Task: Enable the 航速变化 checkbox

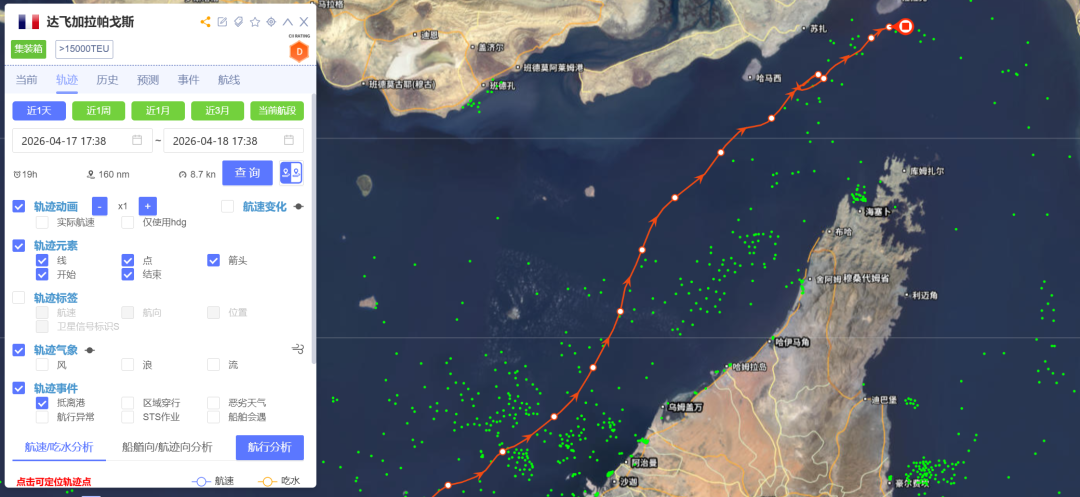Action: pos(227,206)
